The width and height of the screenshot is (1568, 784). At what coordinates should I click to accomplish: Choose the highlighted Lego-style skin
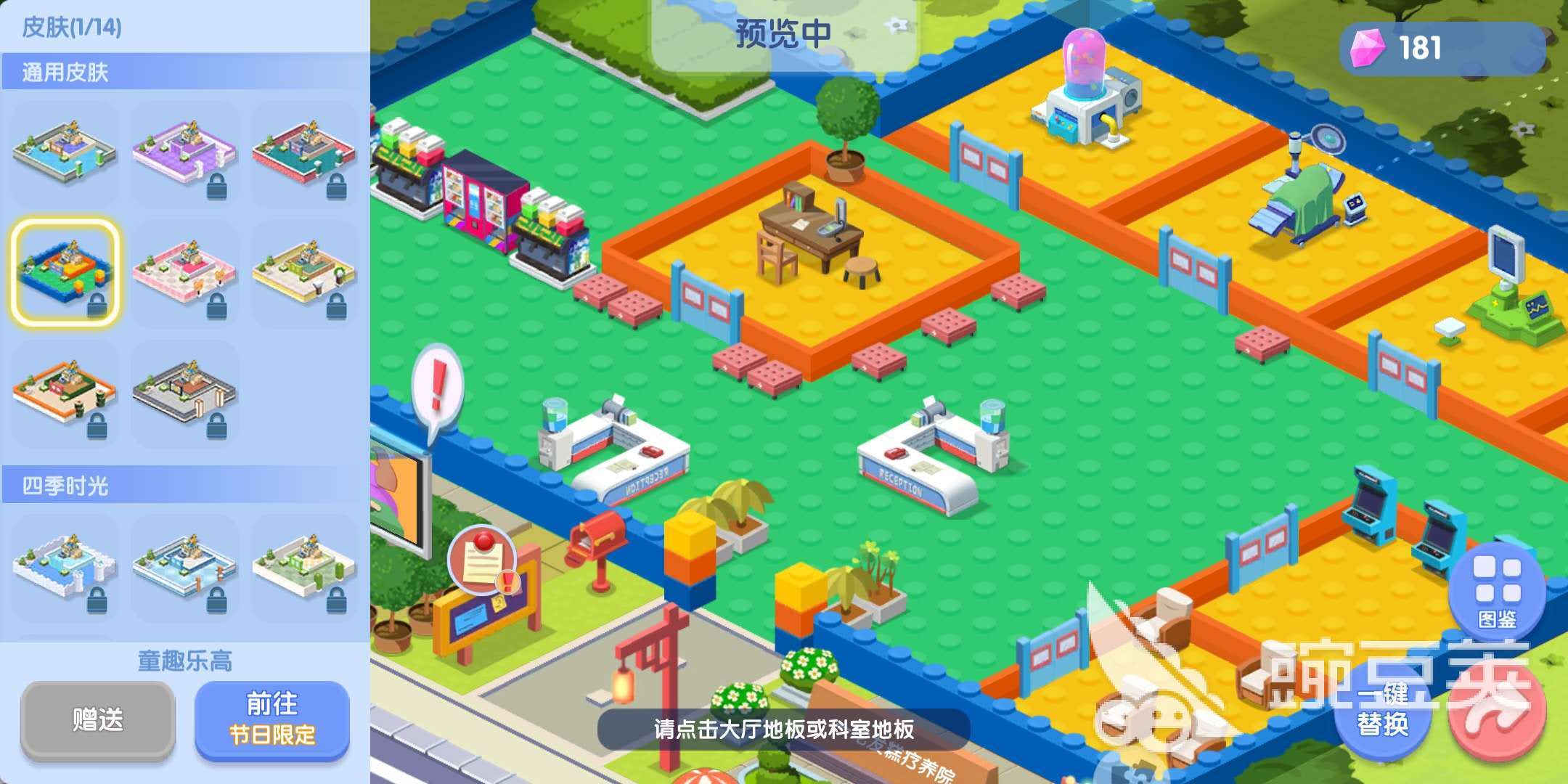point(65,273)
